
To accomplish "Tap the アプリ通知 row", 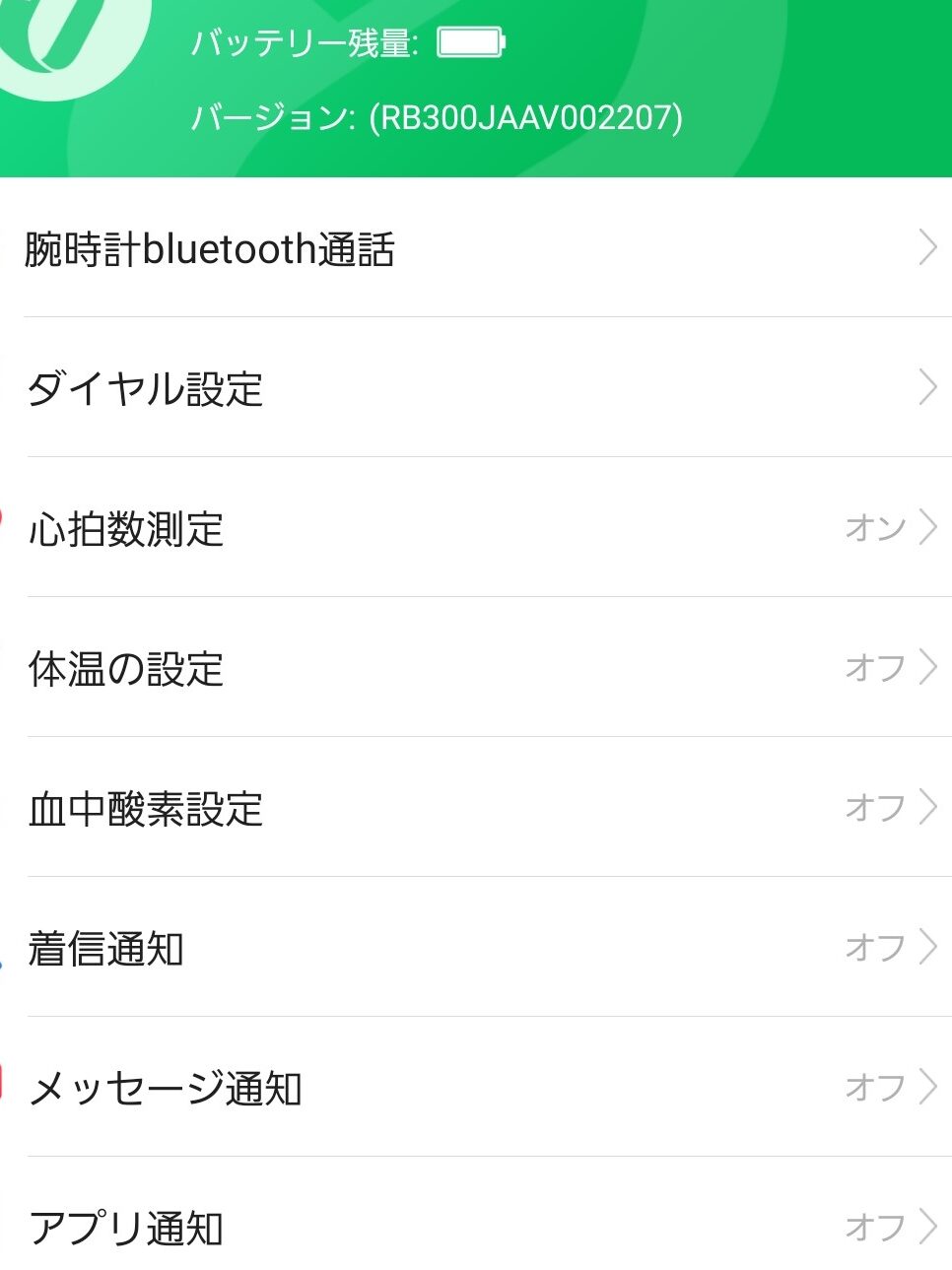I will 476,1227.
